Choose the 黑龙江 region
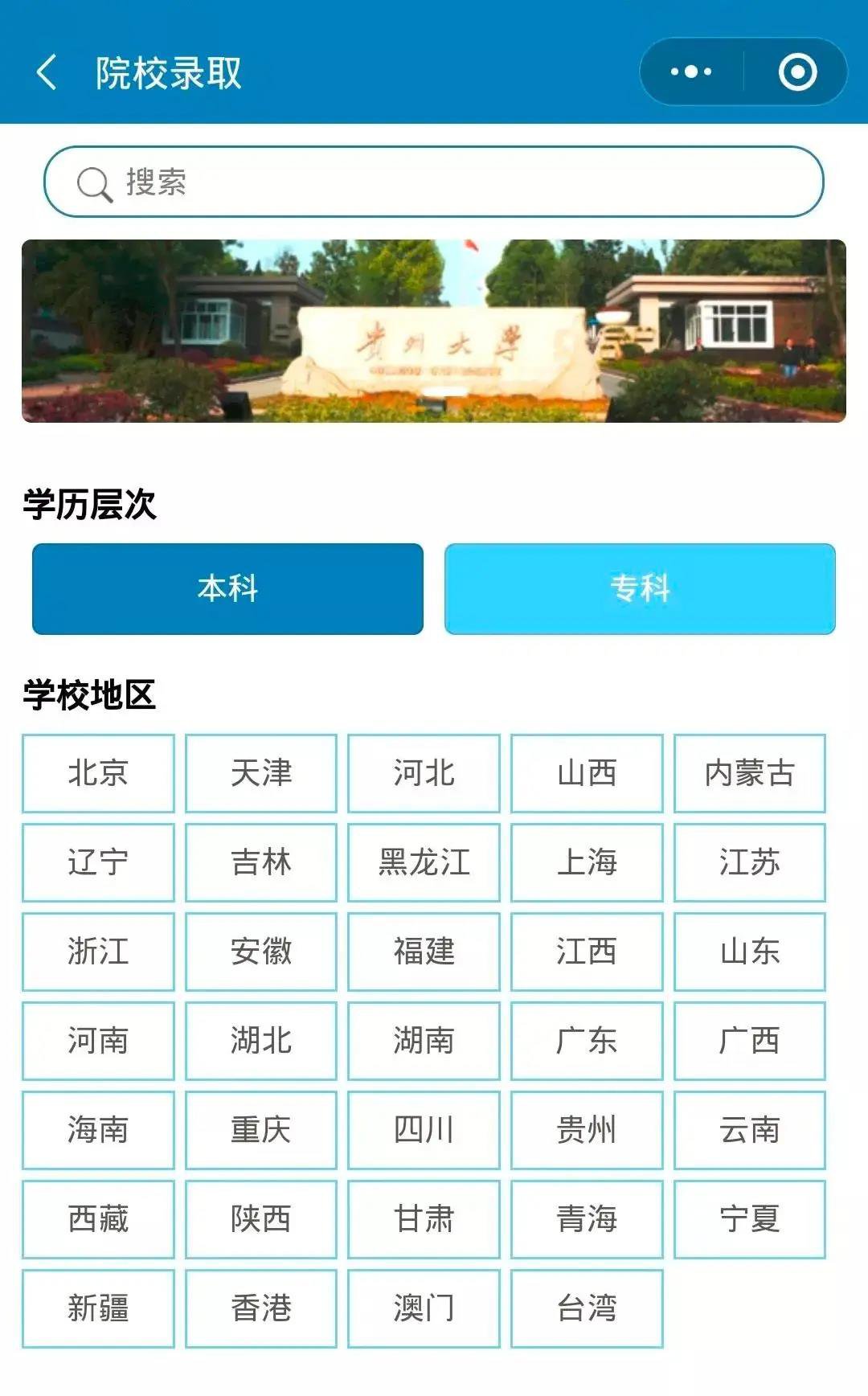Screen dimensions: 868x1396 pyautogui.click(x=424, y=862)
